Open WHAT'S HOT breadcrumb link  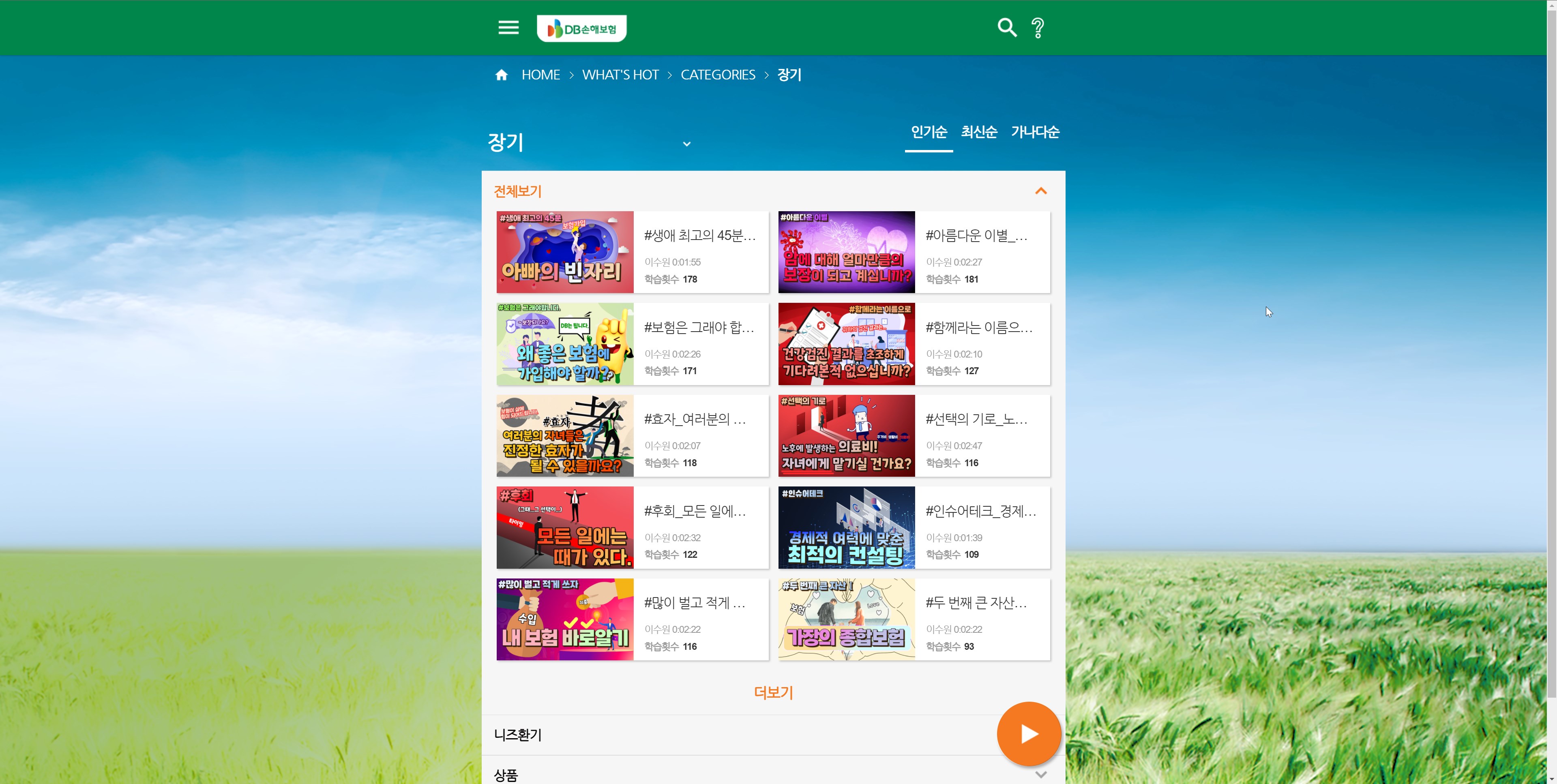(x=620, y=75)
